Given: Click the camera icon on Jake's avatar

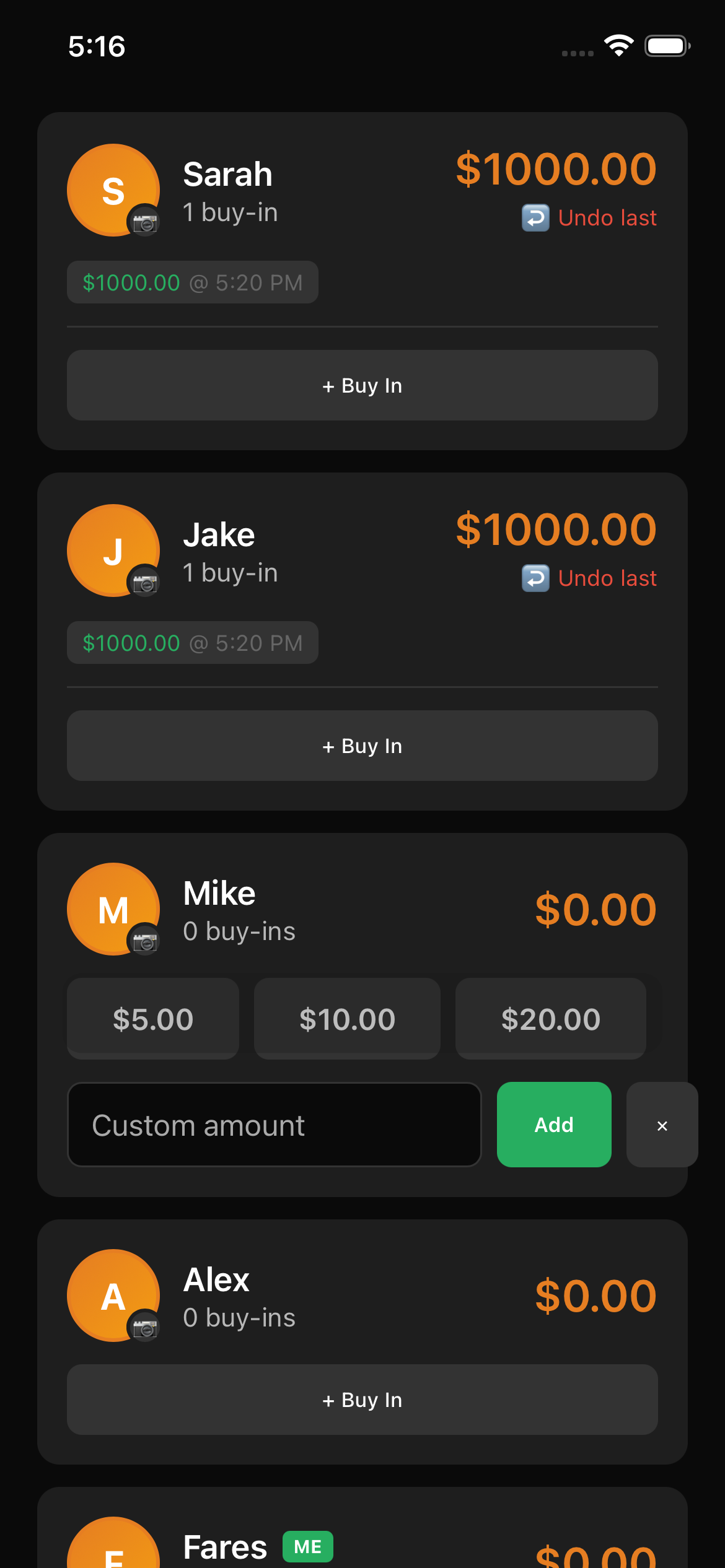Looking at the screenshot, I should 144,580.
